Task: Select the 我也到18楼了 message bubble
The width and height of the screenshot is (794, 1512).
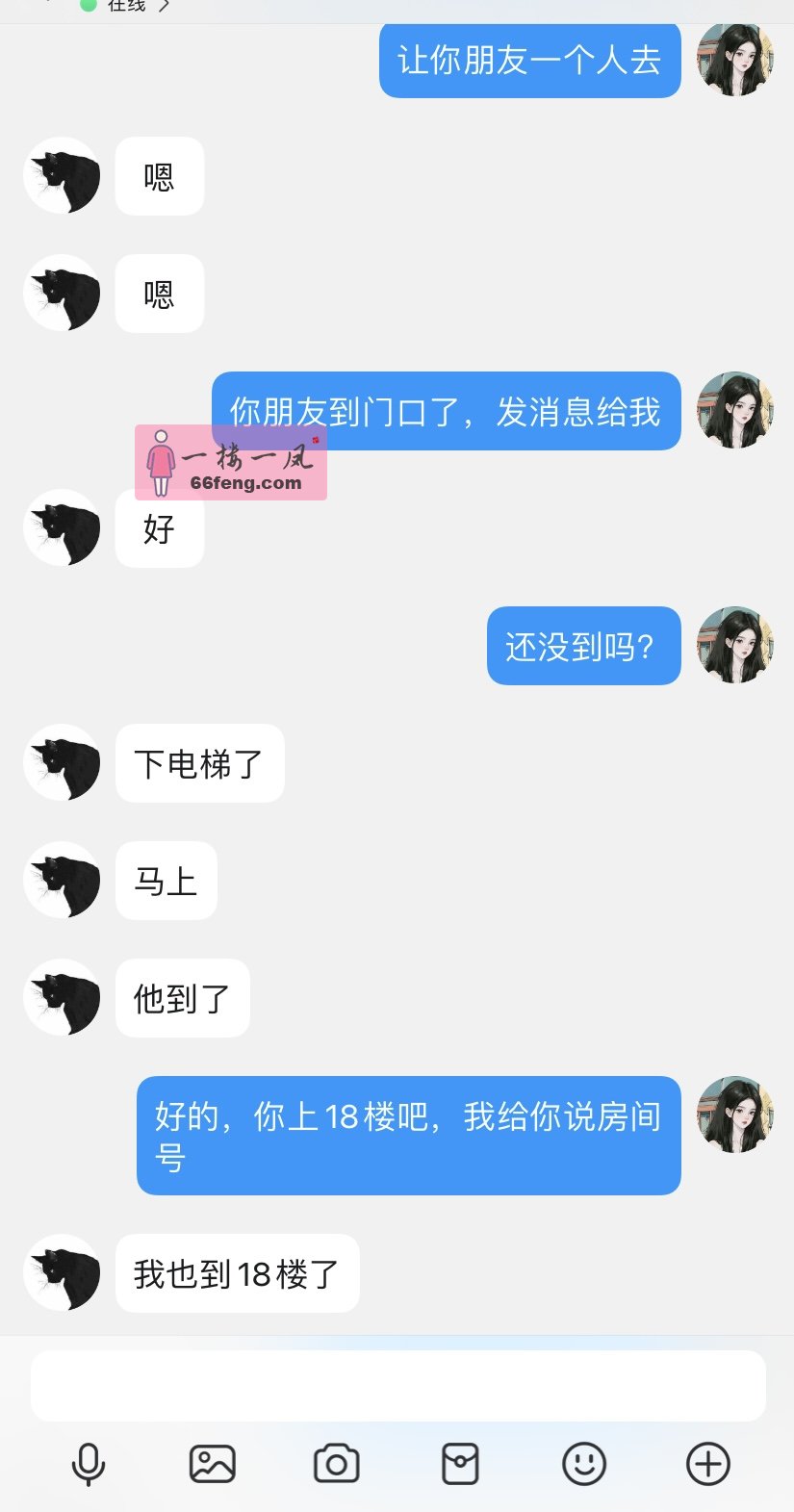Action: coord(237,1273)
